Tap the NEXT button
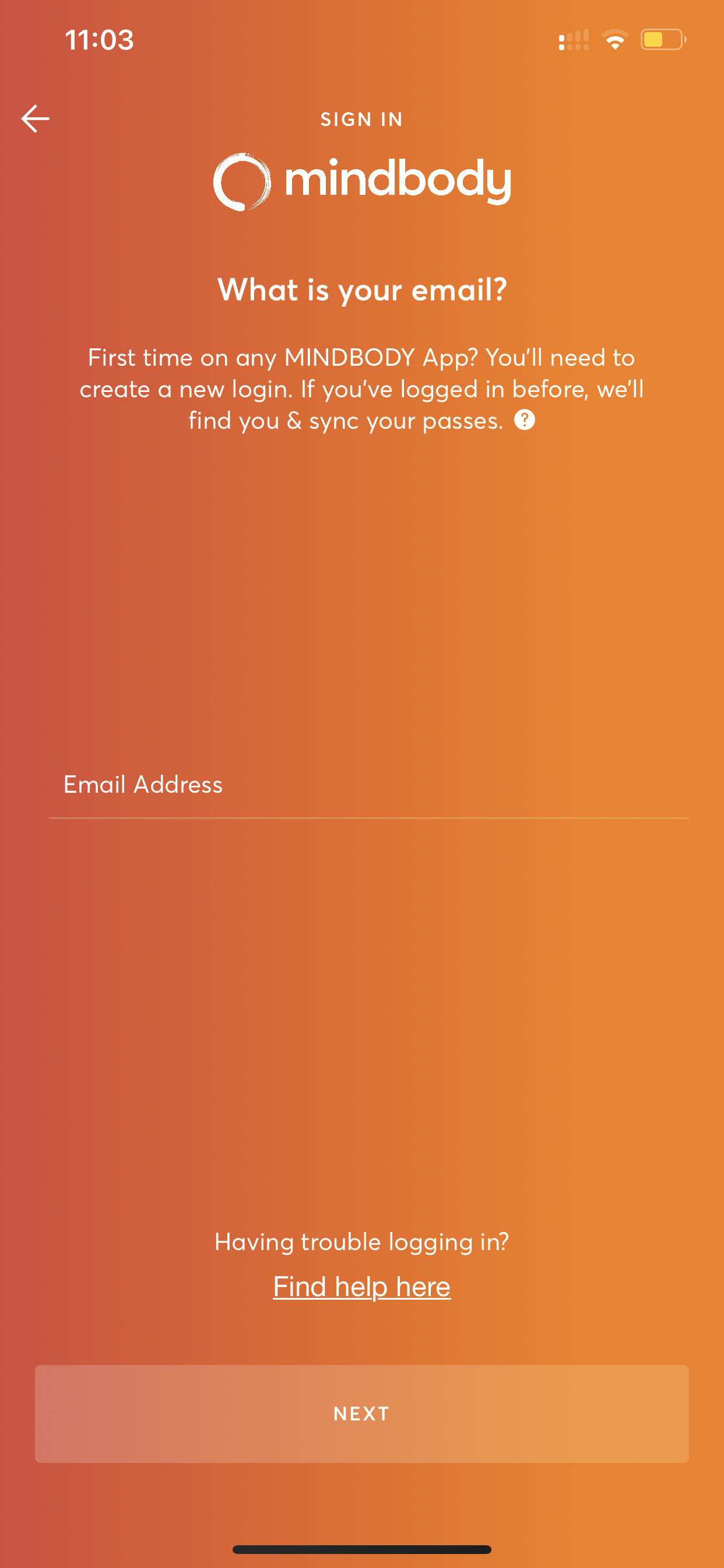This screenshot has height=1568, width=724. [x=361, y=1413]
